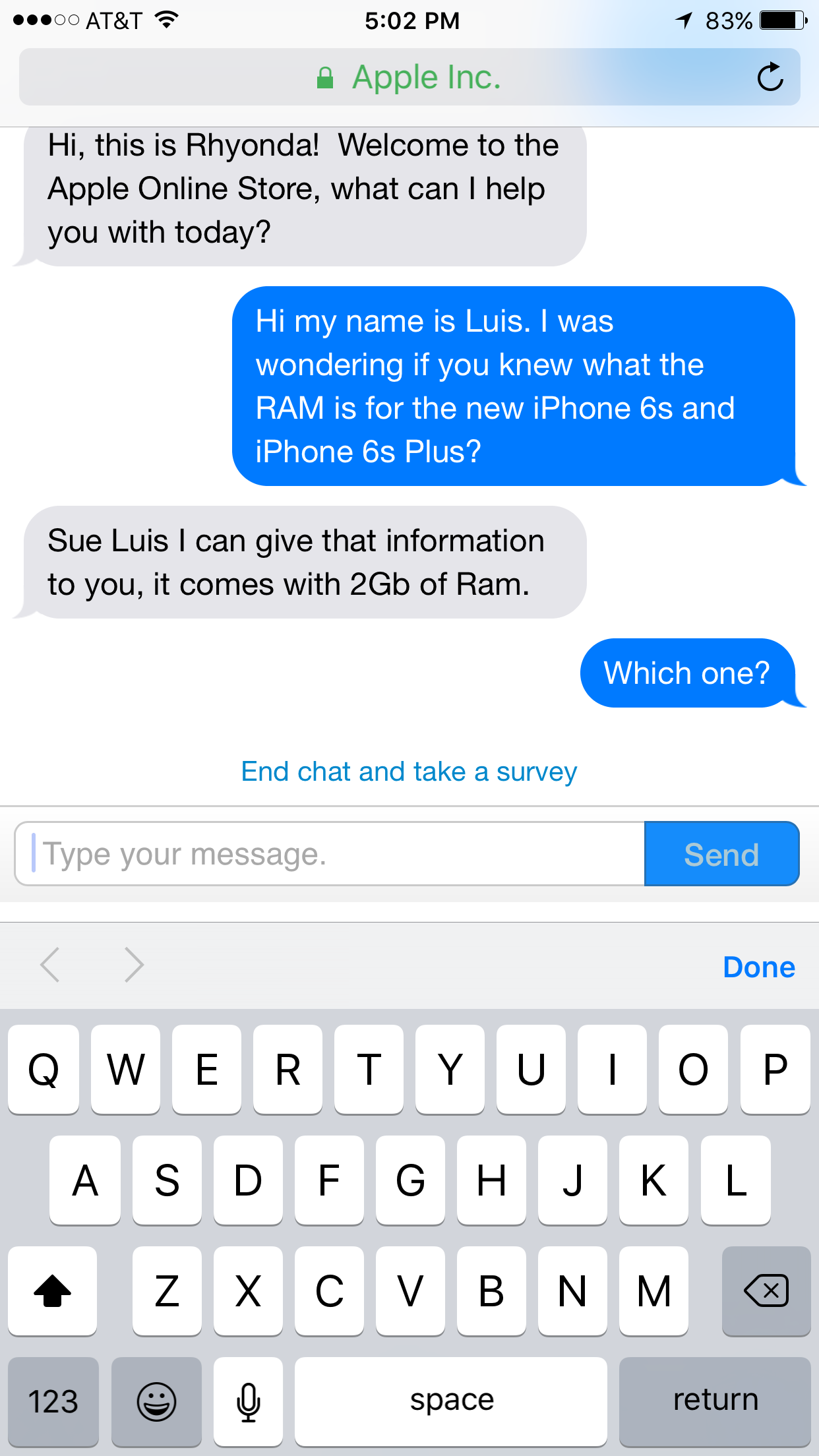819x1456 pixels.
Task: Reload the page with the refresh icon
Action: pos(770,77)
